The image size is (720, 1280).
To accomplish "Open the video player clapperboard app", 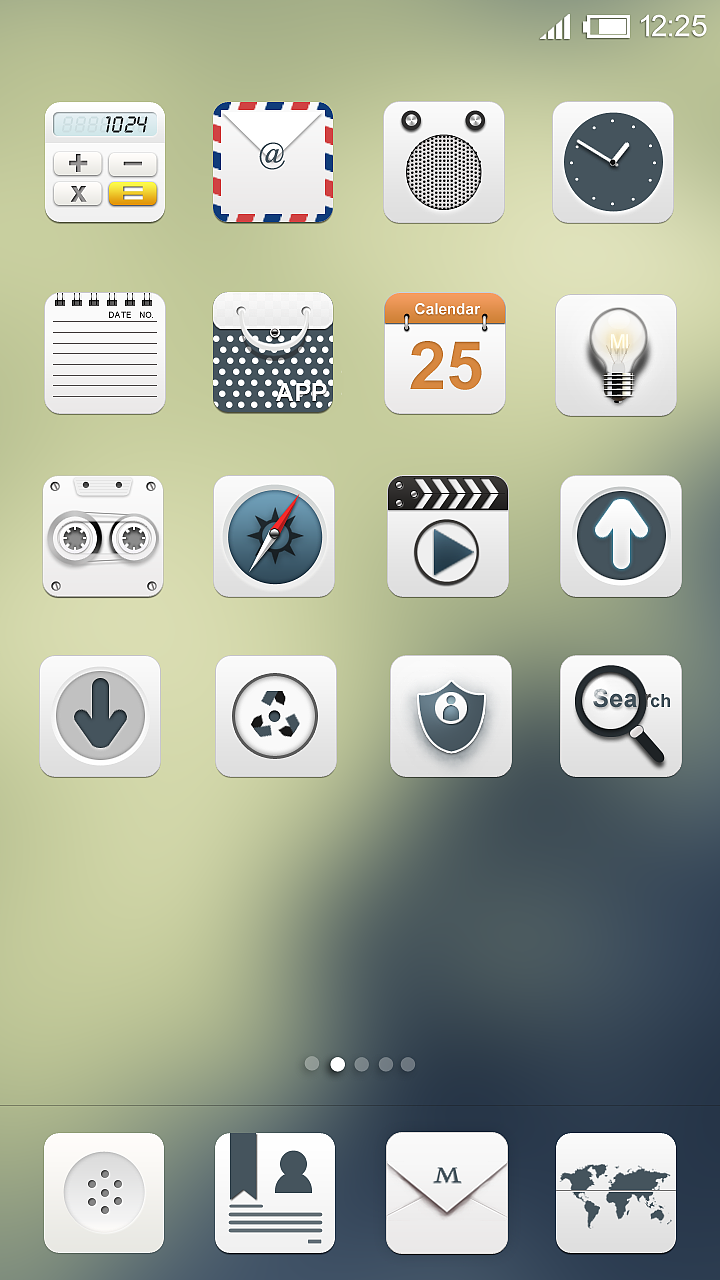I will pyautogui.click(x=448, y=537).
